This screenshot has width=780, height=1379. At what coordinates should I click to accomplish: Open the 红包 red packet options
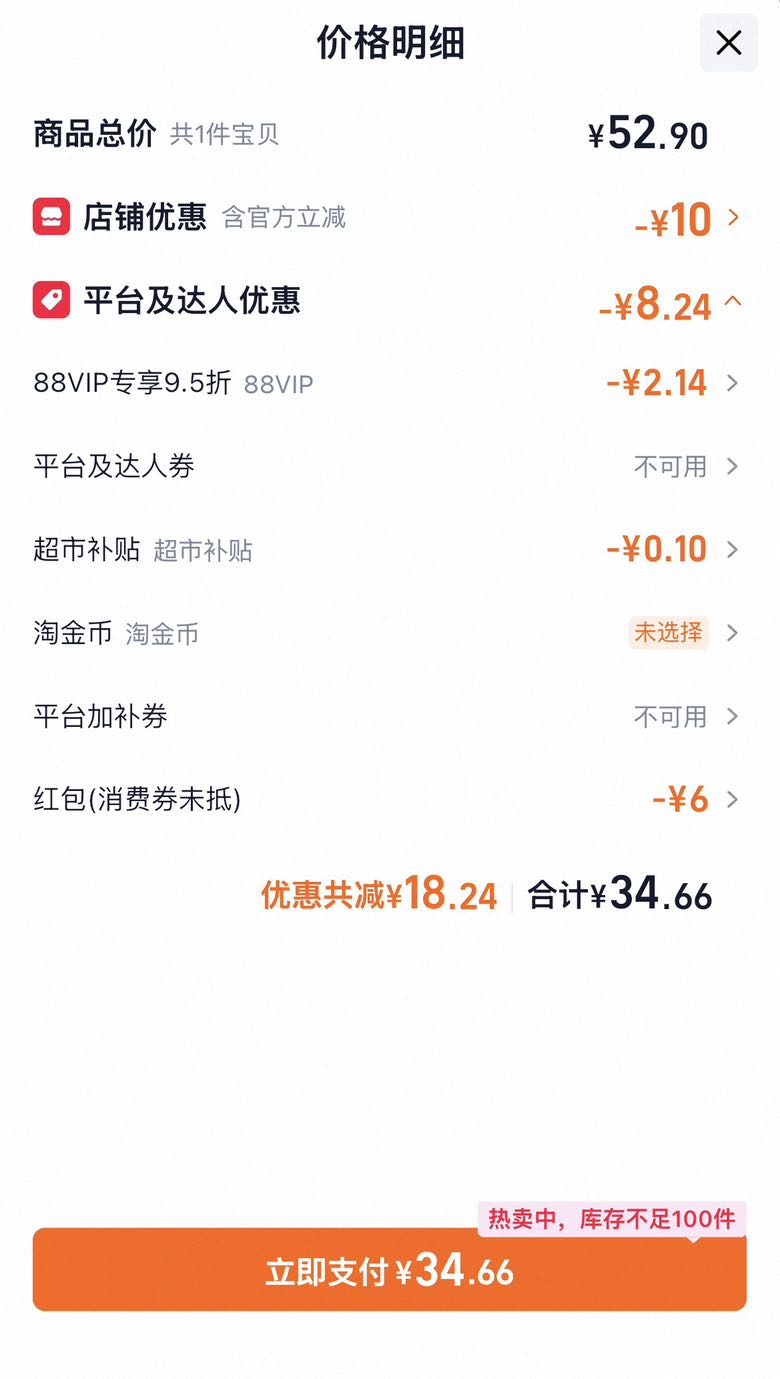[x=389, y=799]
